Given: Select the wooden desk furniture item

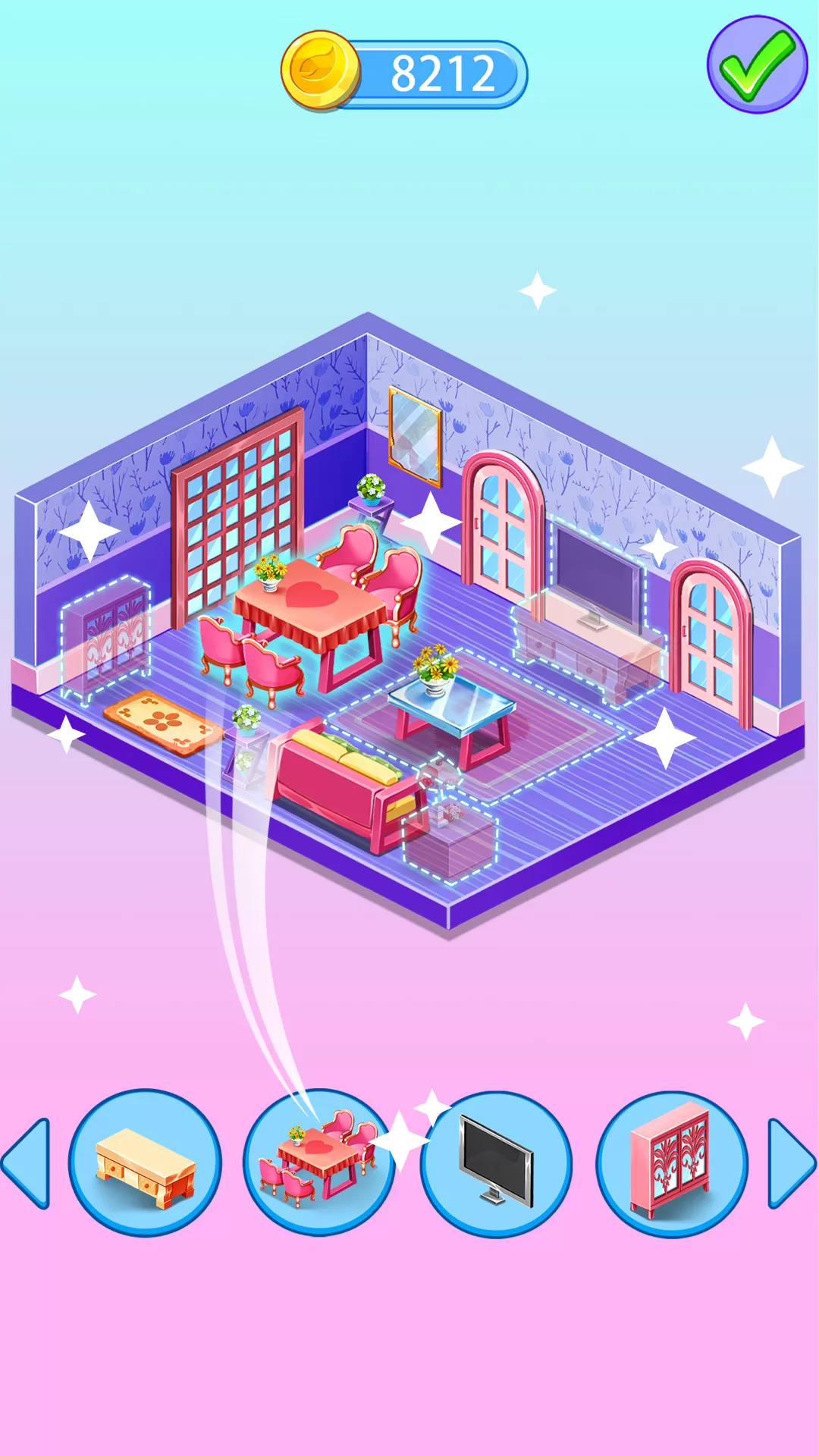Looking at the screenshot, I should tap(146, 1163).
